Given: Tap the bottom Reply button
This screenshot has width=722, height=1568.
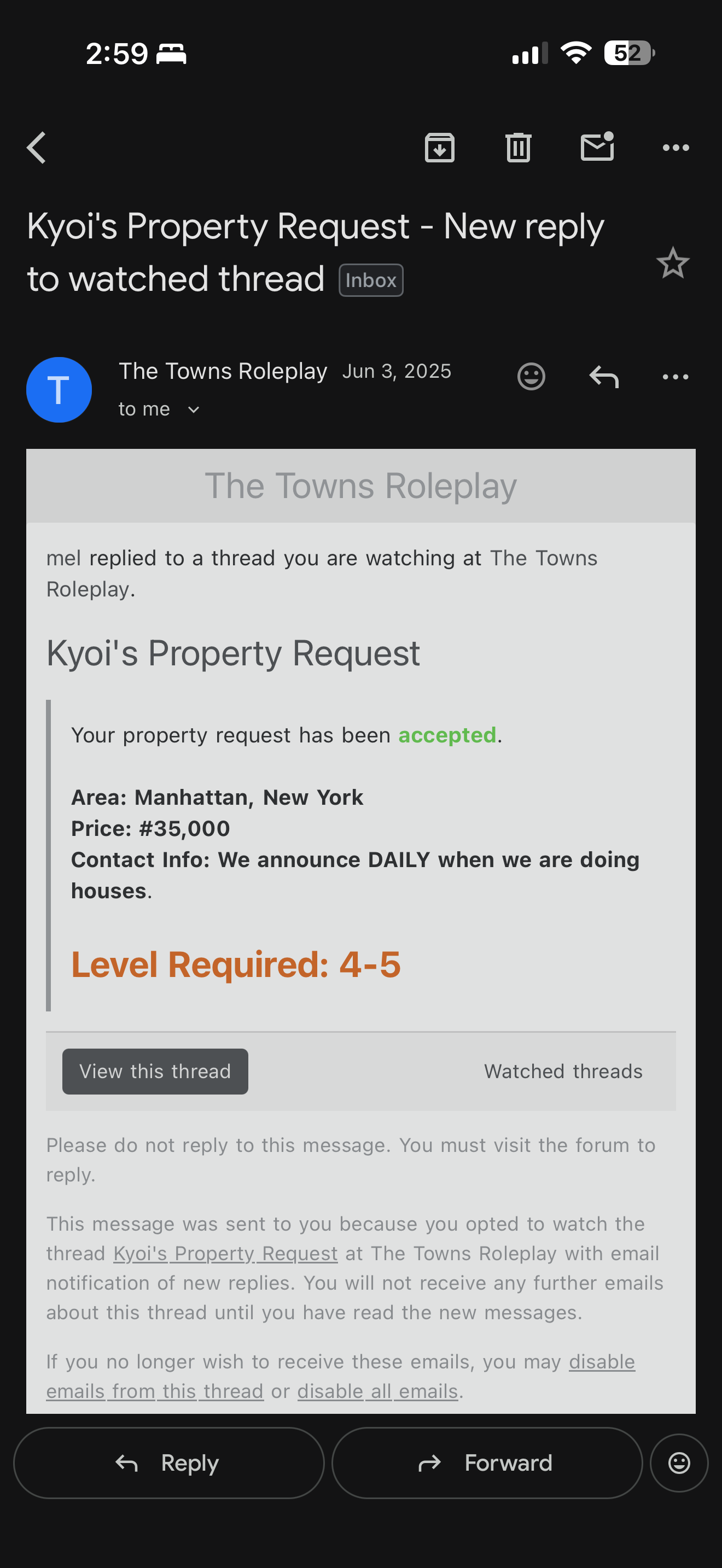Looking at the screenshot, I should click(x=168, y=1462).
